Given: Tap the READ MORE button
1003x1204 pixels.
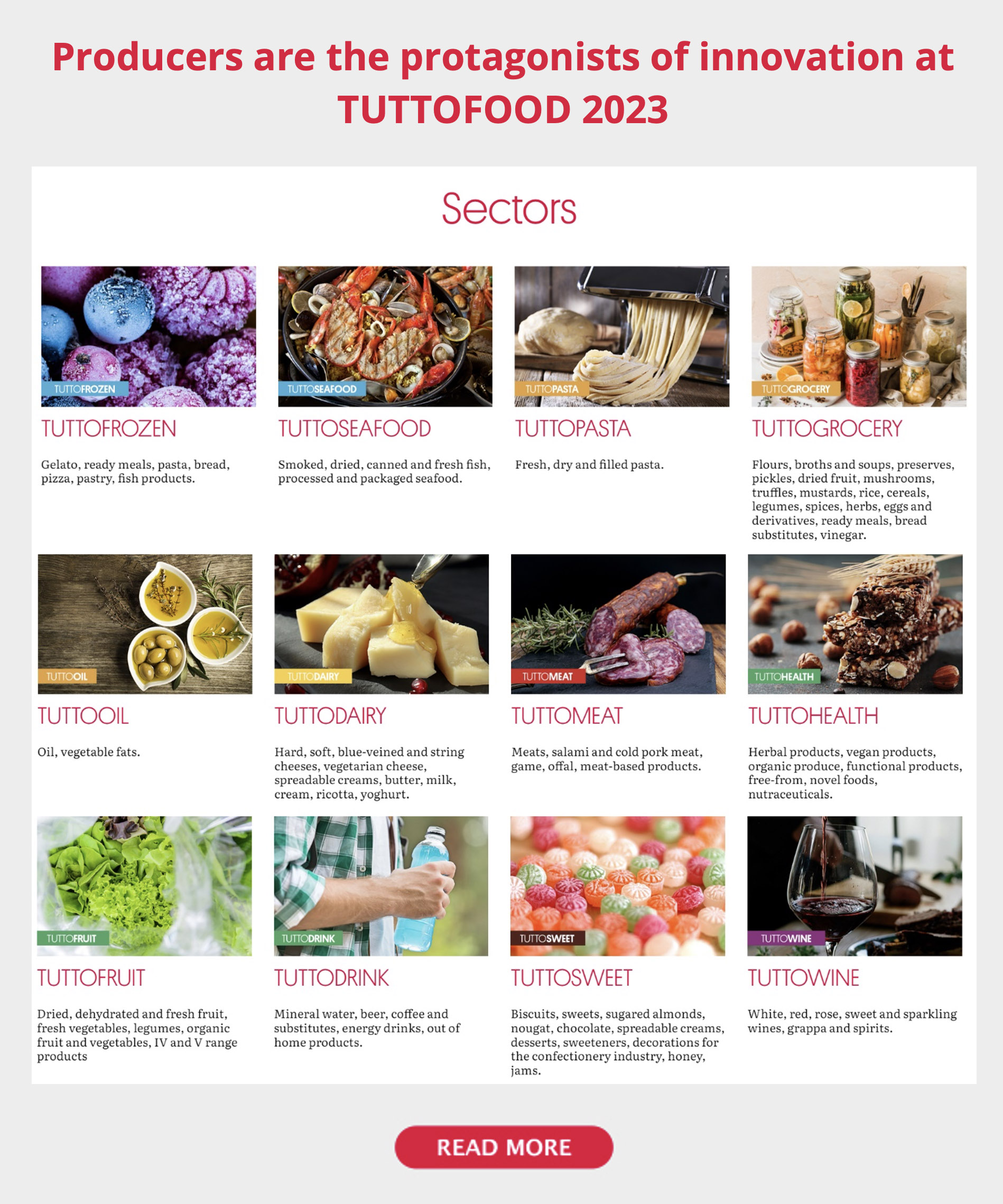Looking at the screenshot, I should pos(503,1147).
